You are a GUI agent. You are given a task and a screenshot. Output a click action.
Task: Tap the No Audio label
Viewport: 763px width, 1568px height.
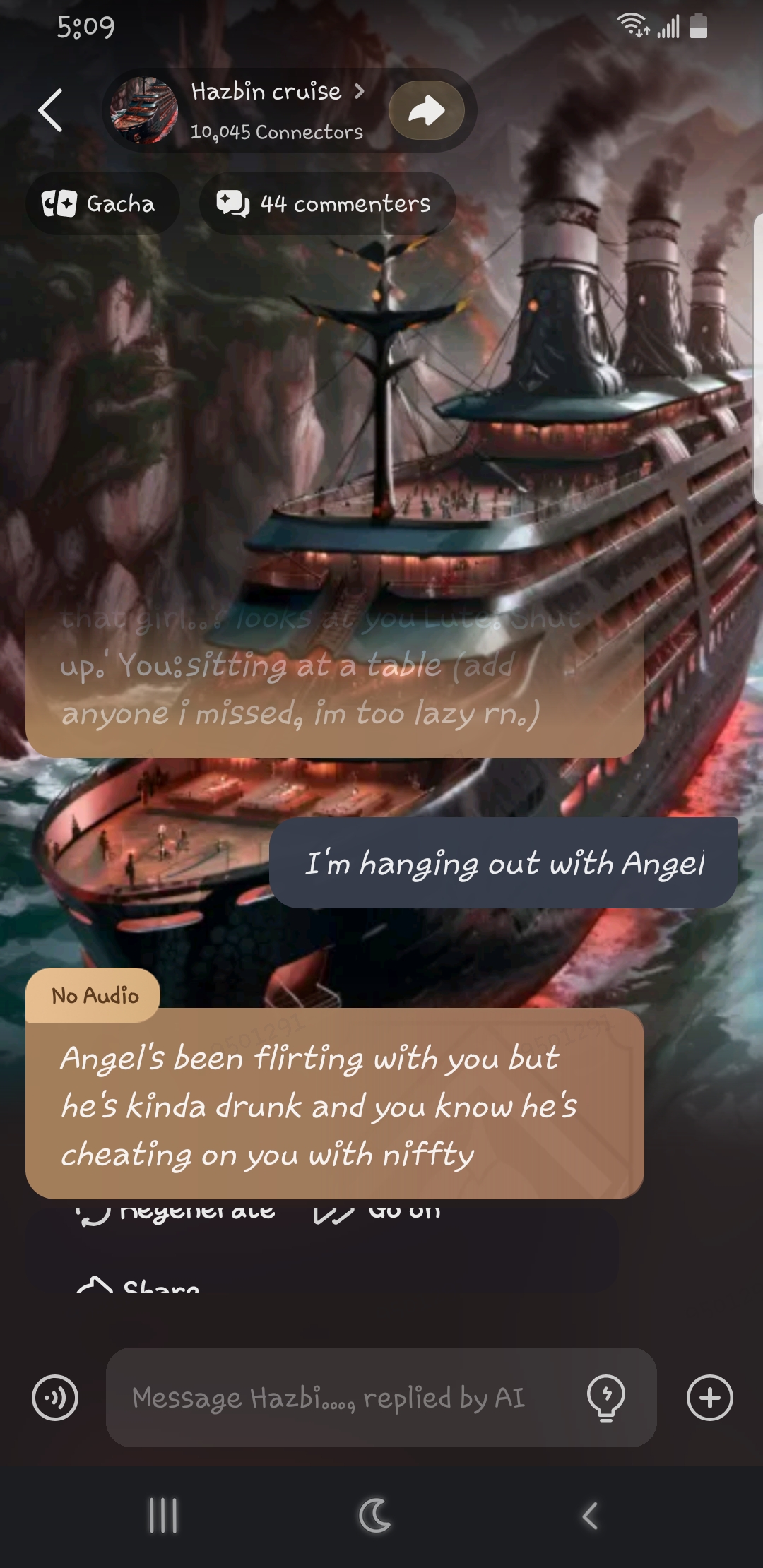click(x=95, y=995)
